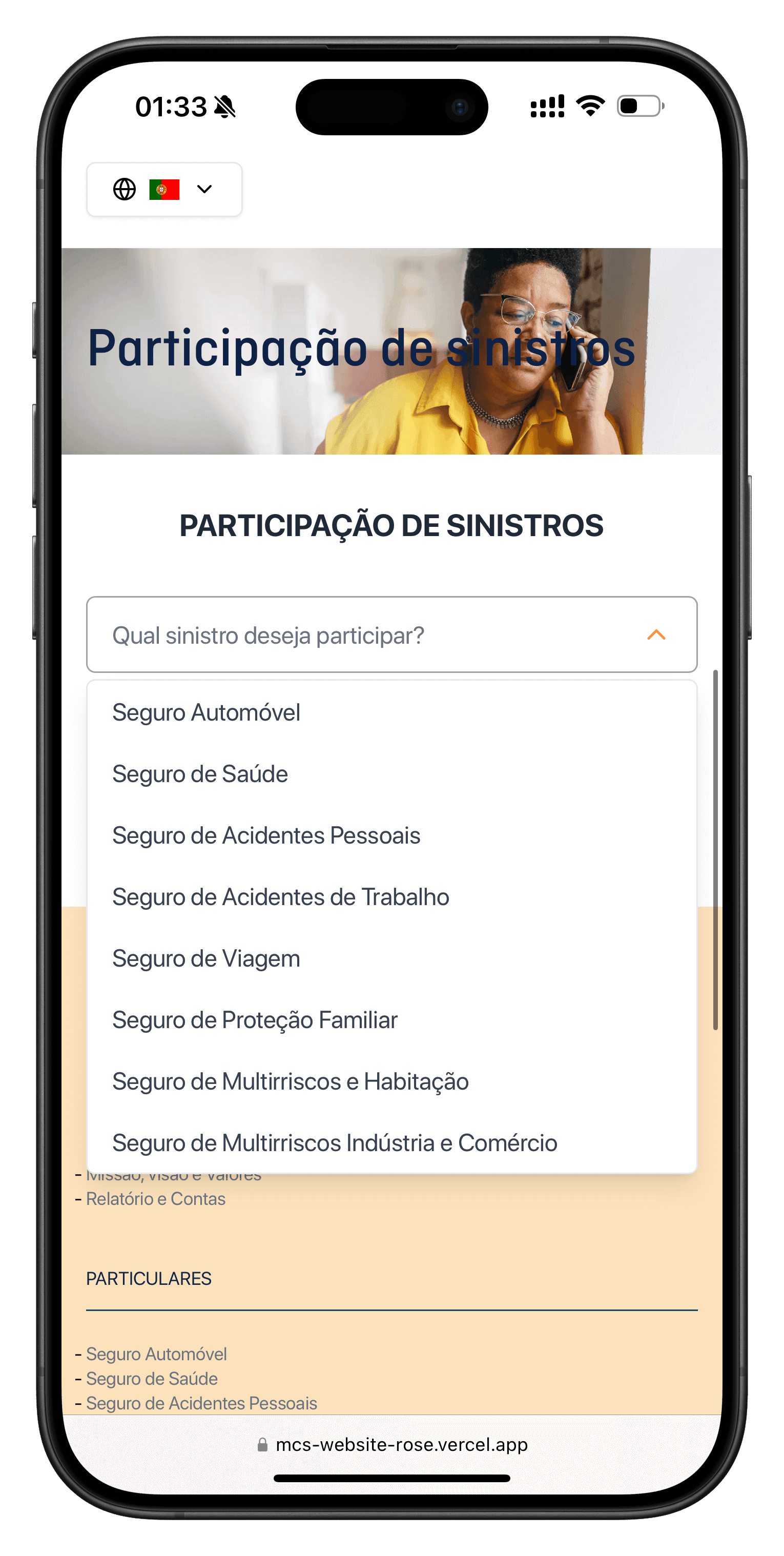Choose the Seguro de Viagem option
784x1556 pixels.
tap(391, 958)
